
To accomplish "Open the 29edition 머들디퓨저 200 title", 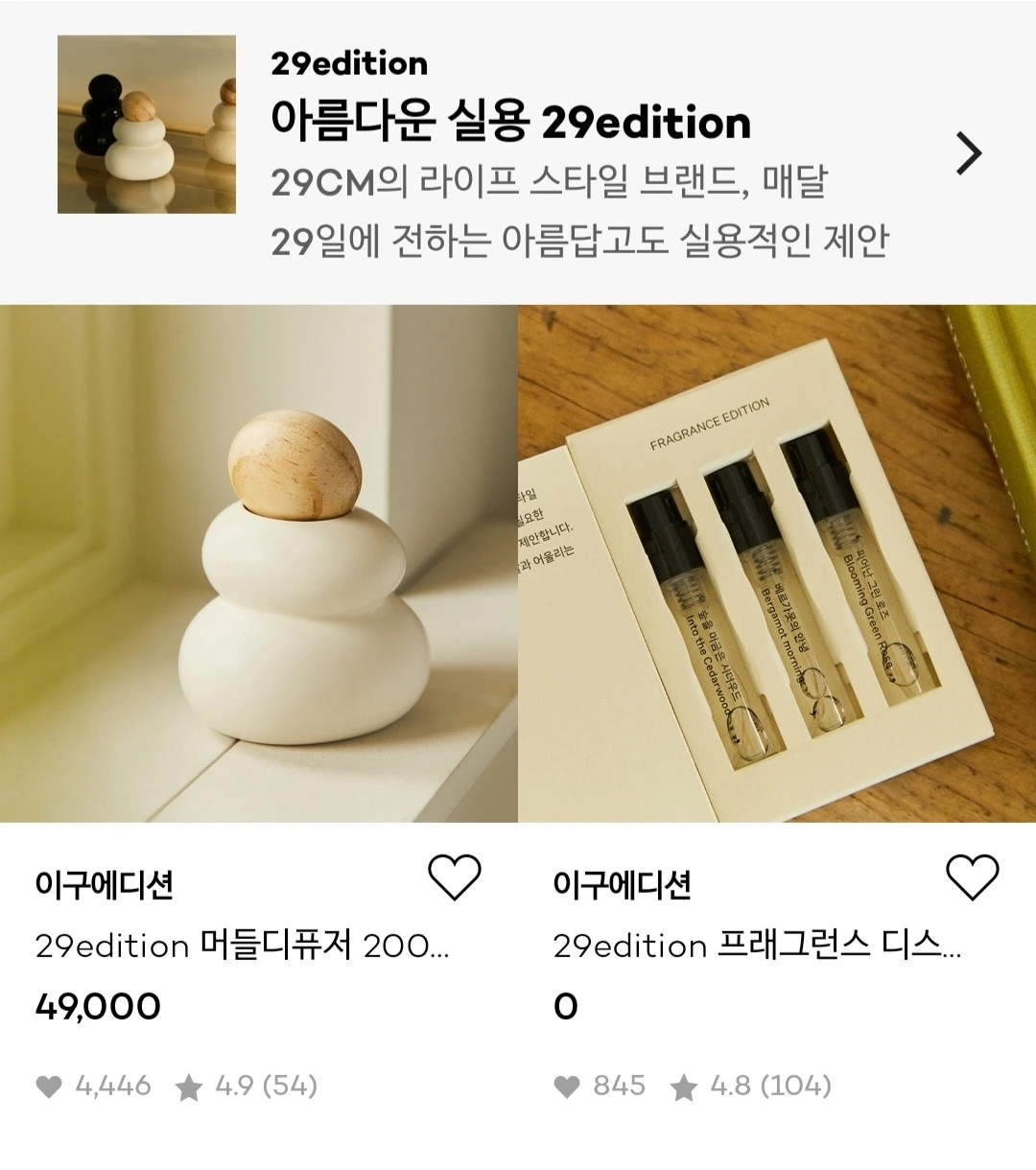I will pyautogui.click(x=242, y=946).
